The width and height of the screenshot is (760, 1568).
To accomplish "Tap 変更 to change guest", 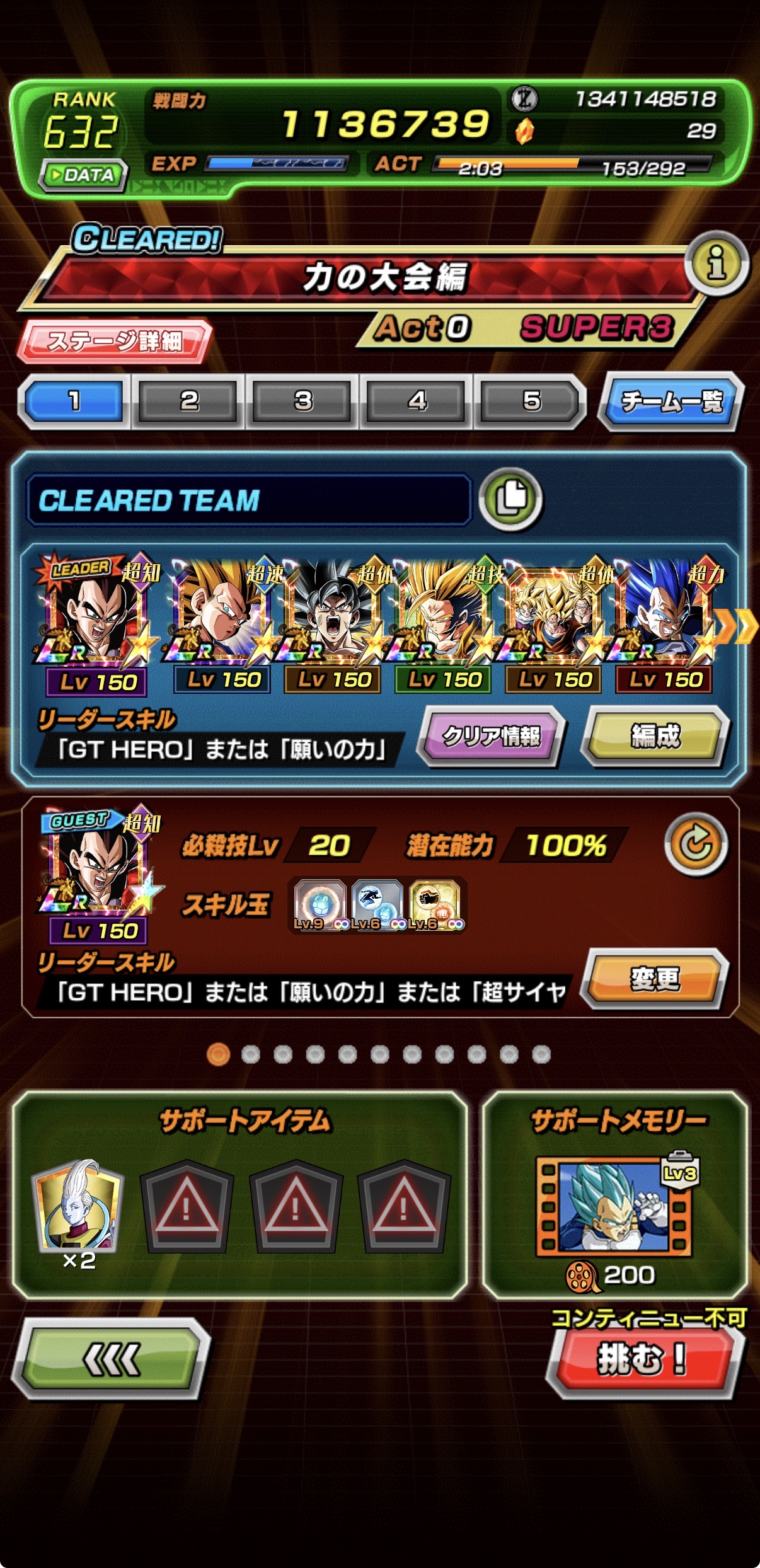I will point(655,979).
